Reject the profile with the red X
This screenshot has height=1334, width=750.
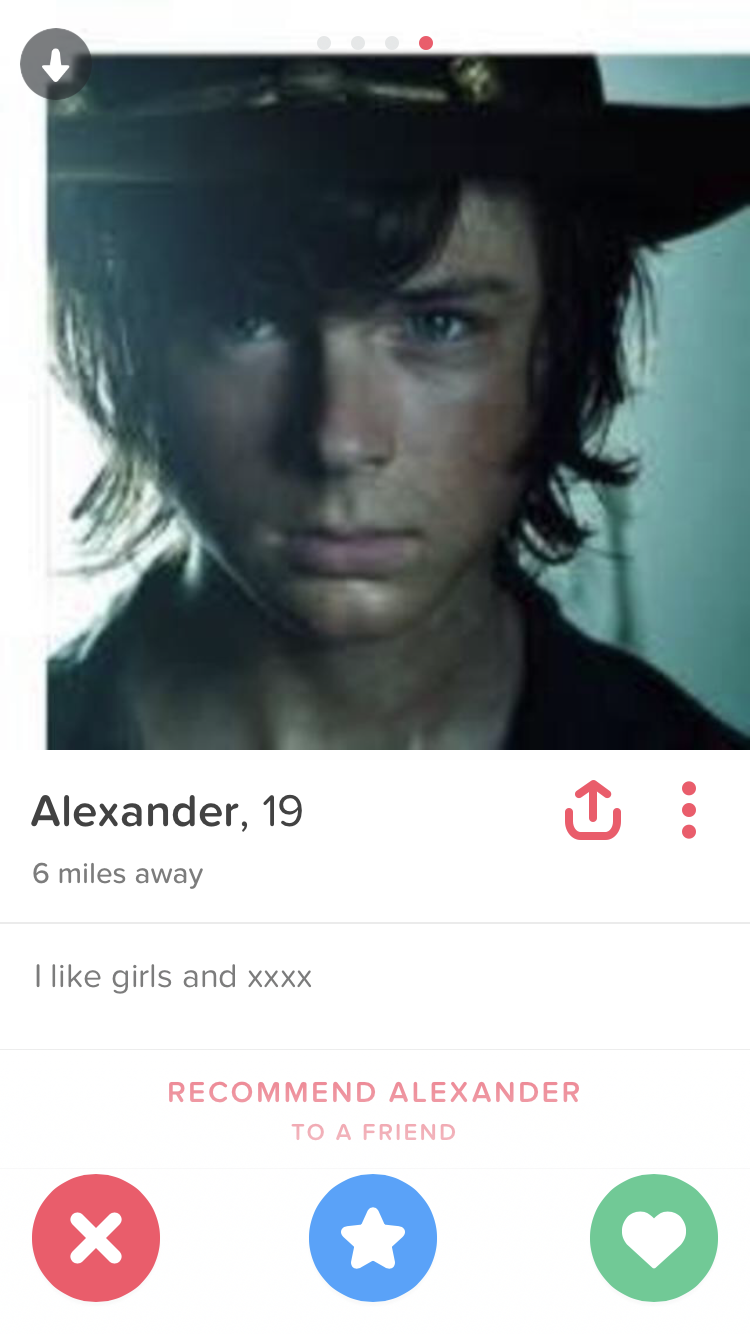(96, 1237)
